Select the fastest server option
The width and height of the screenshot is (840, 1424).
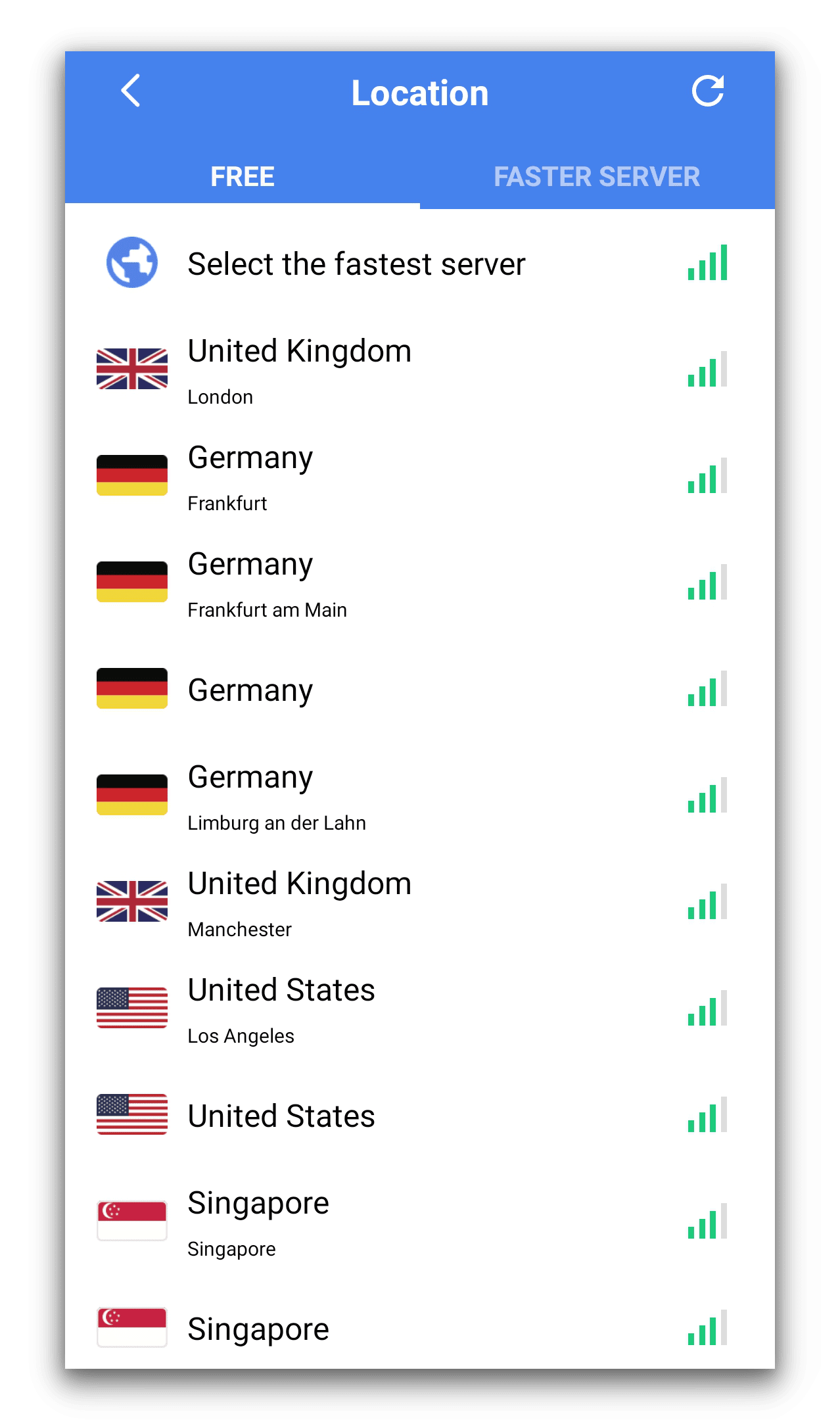pos(356,264)
